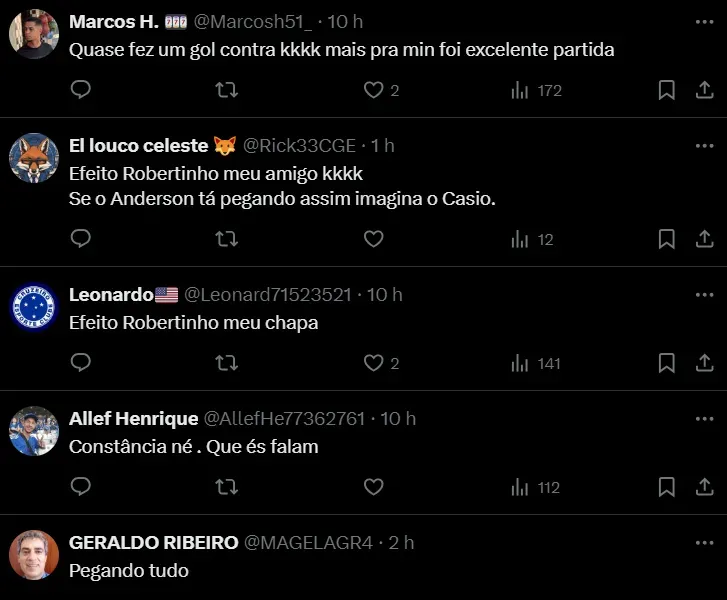Retweet El louco celeste's post
The width and height of the screenshot is (727, 600).
click(227, 239)
